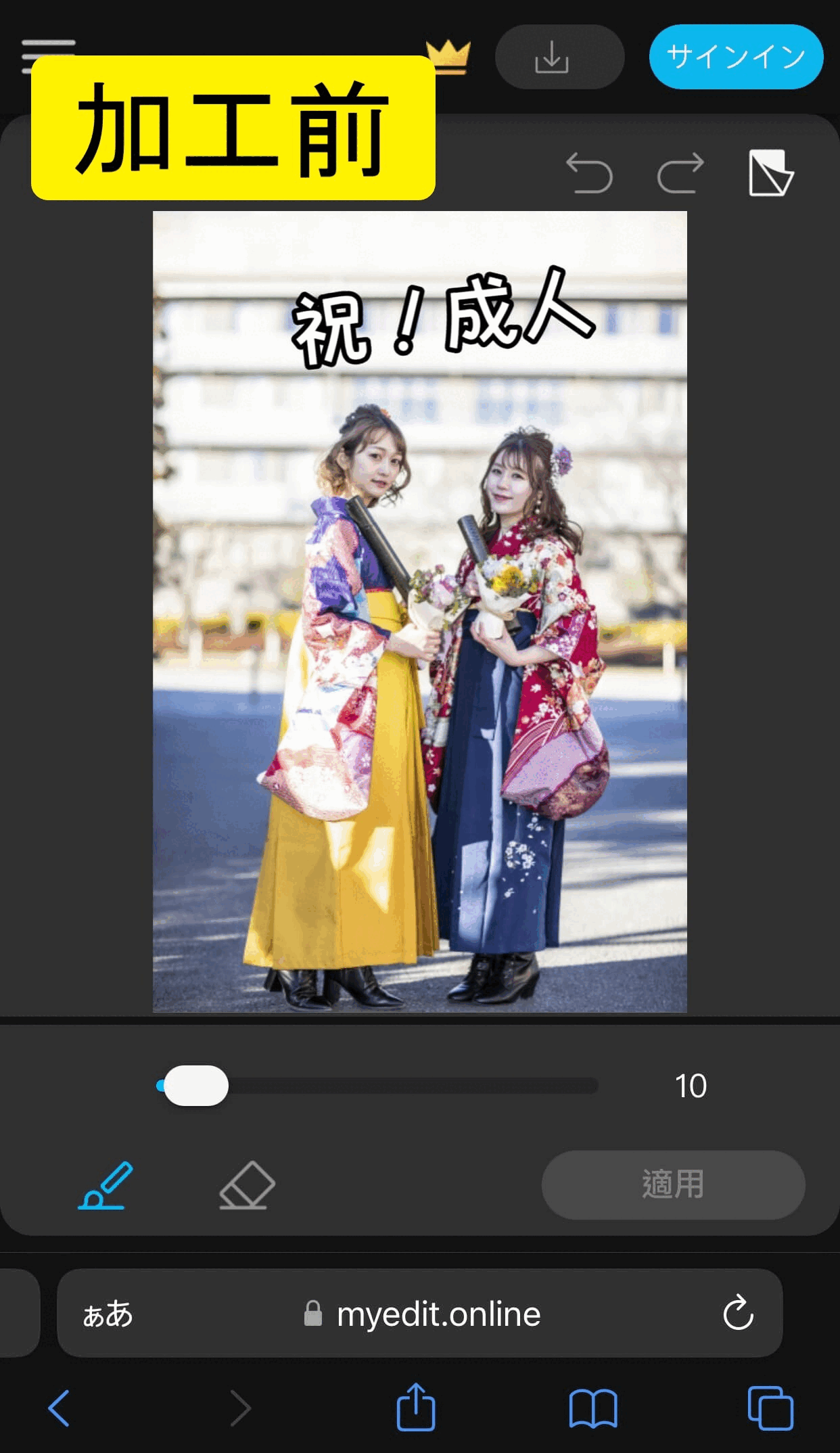Tap the 適用 apply button
This screenshot has height=1453, width=840.
[x=673, y=1185]
